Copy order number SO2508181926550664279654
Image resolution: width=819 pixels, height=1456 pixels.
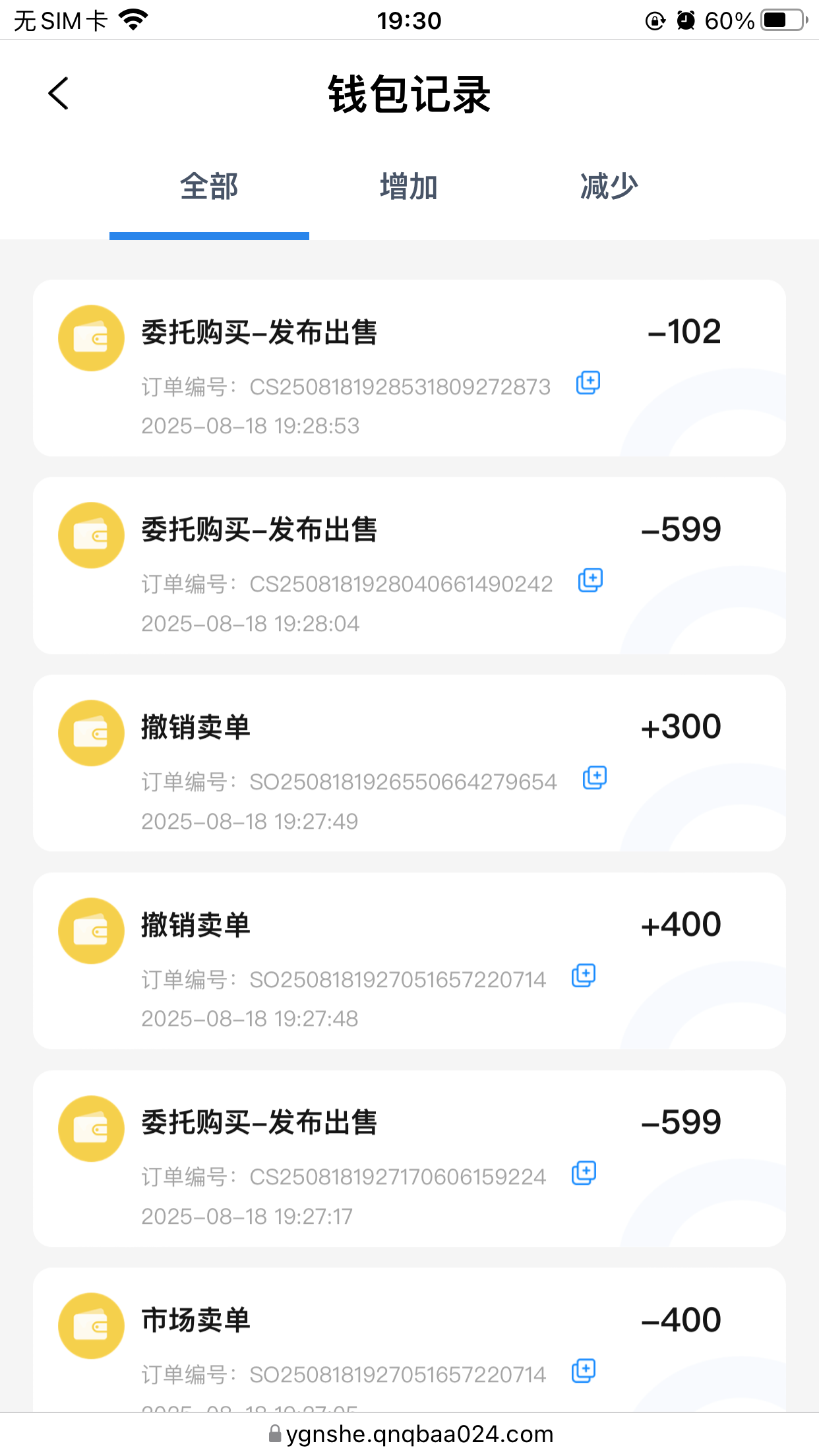595,778
